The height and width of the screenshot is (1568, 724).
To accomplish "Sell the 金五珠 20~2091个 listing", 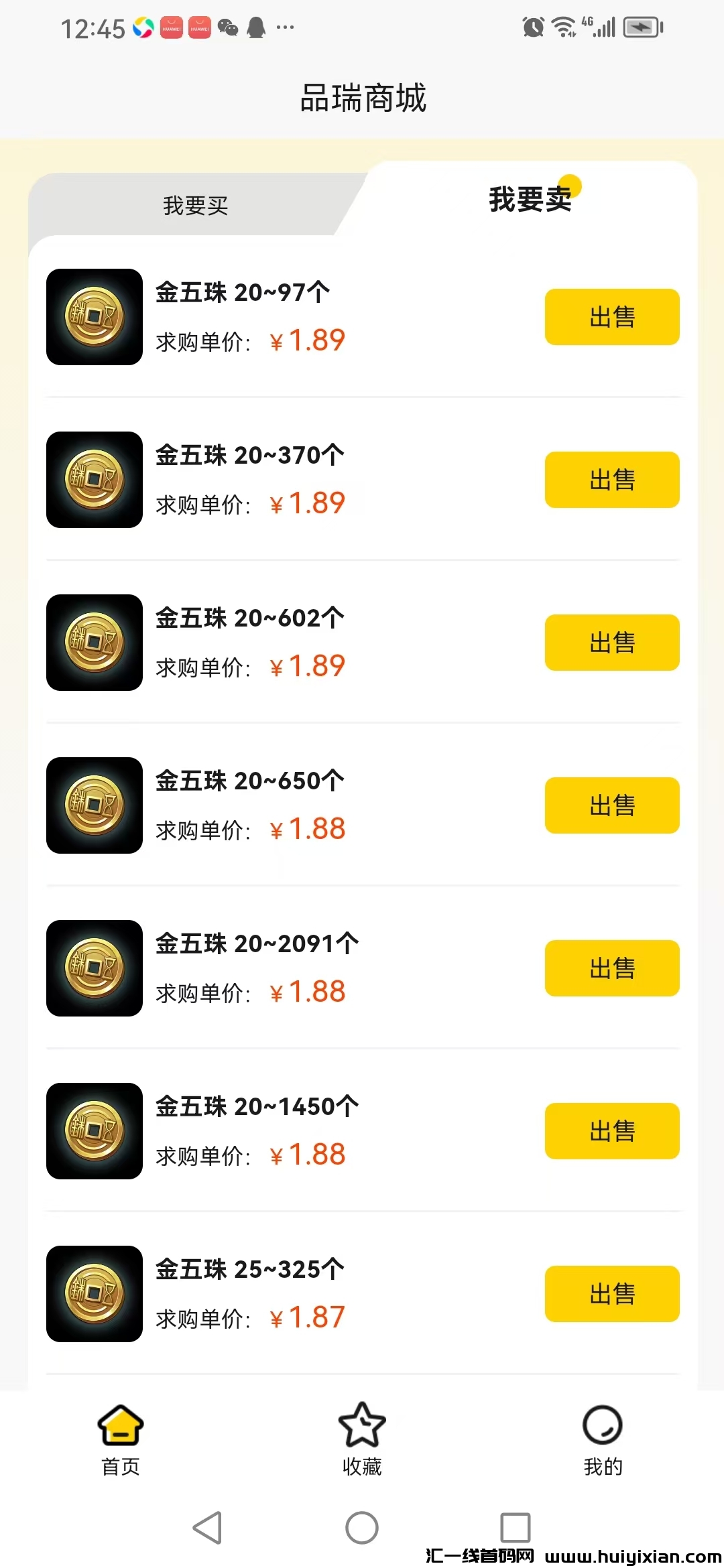I will (x=611, y=968).
